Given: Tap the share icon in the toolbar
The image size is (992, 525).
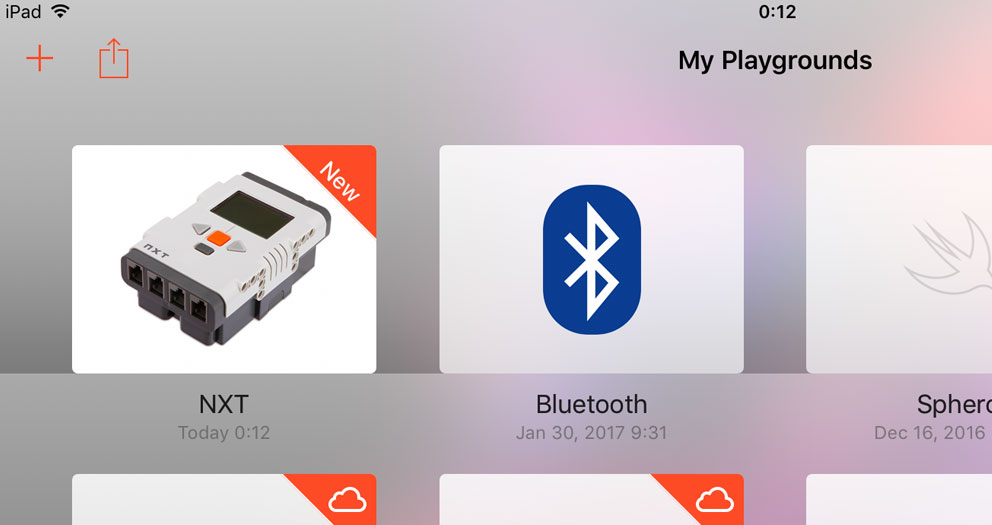Looking at the screenshot, I should [114, 59].
